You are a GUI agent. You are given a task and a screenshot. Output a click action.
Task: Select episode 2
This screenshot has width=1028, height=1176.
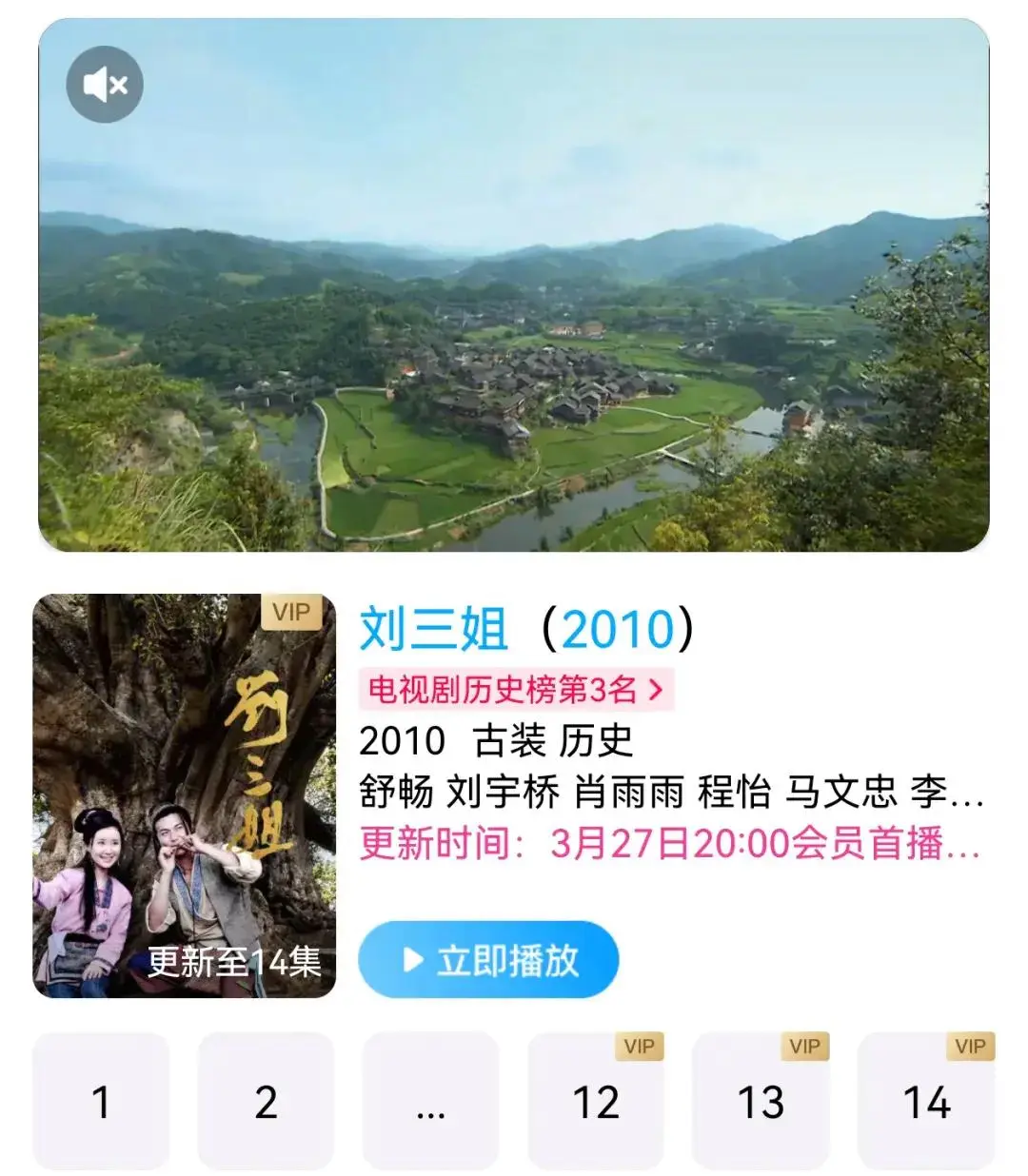pos(266,1102)
